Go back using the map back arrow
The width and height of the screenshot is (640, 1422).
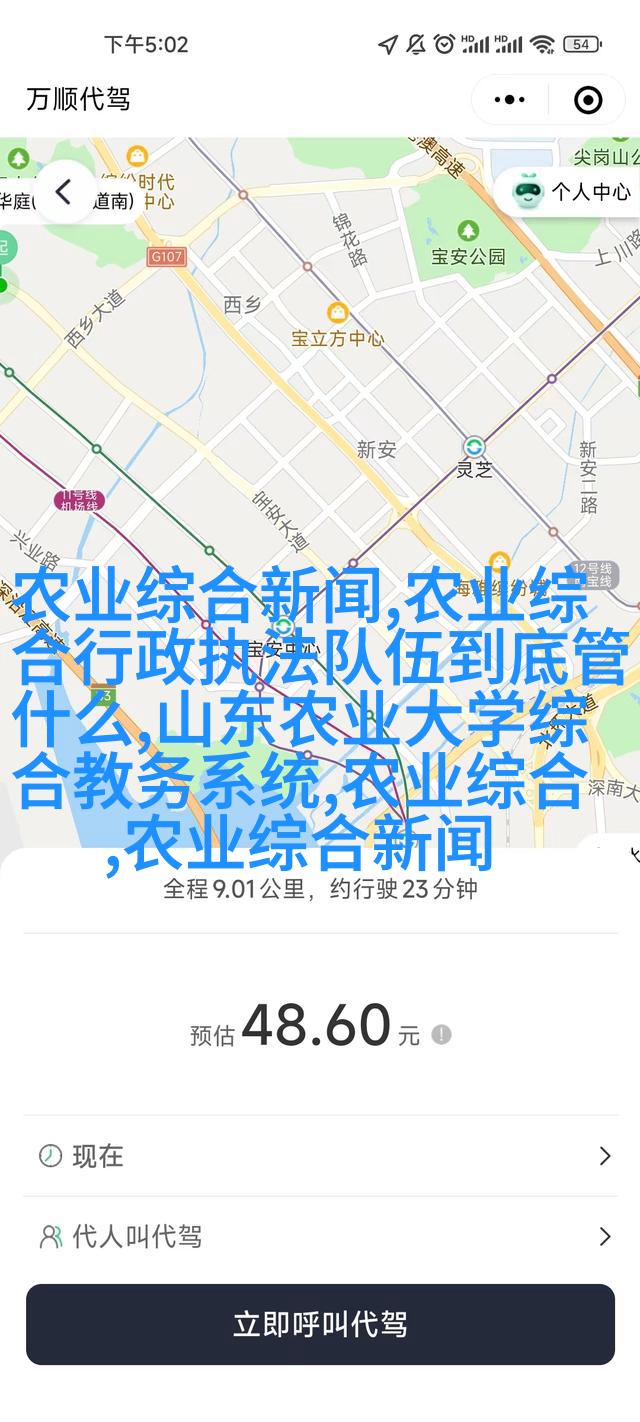[x=64, y=192]
